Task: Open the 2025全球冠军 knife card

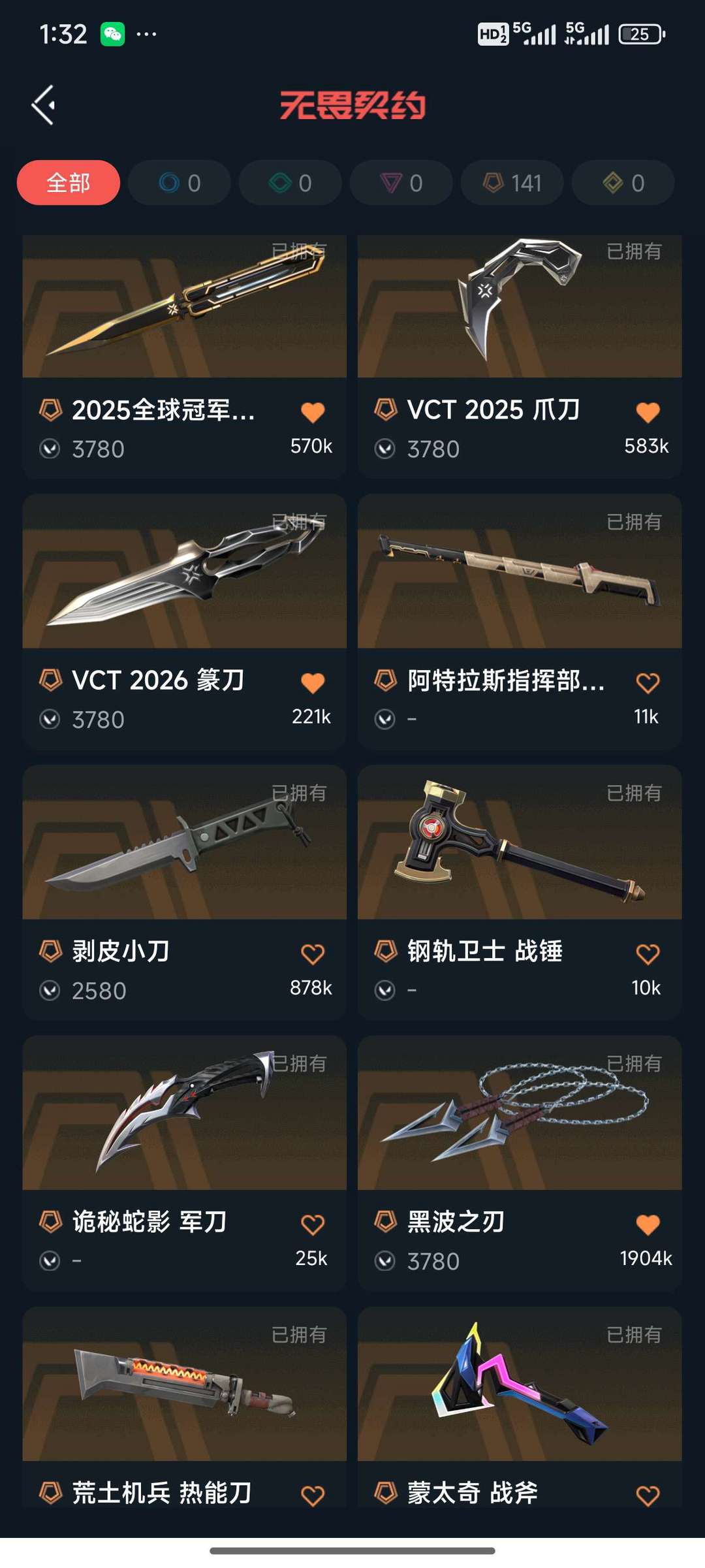Action: [x=184, y=307]
